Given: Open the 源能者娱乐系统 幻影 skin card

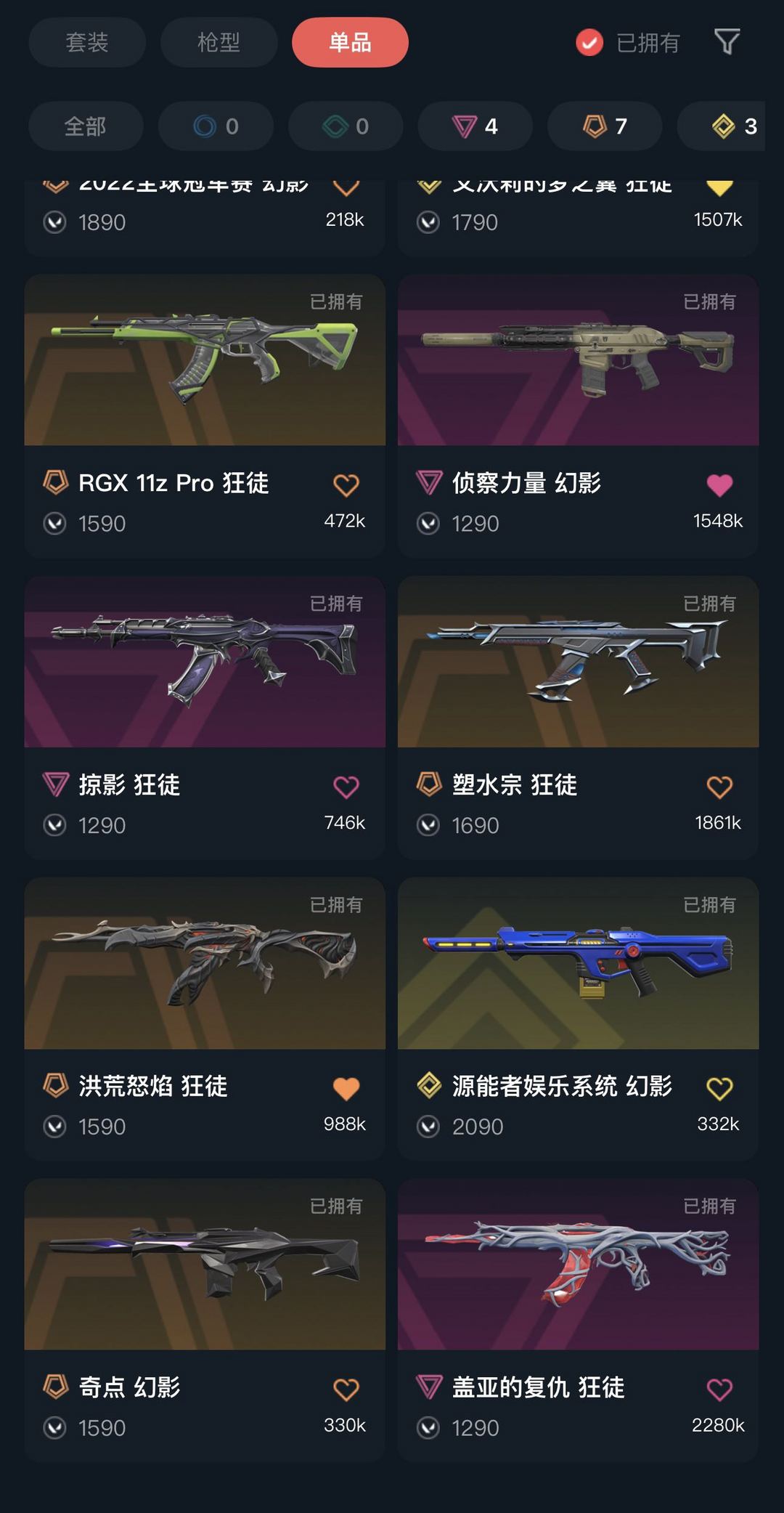Looking at the screenshot, I should point(578,963).
